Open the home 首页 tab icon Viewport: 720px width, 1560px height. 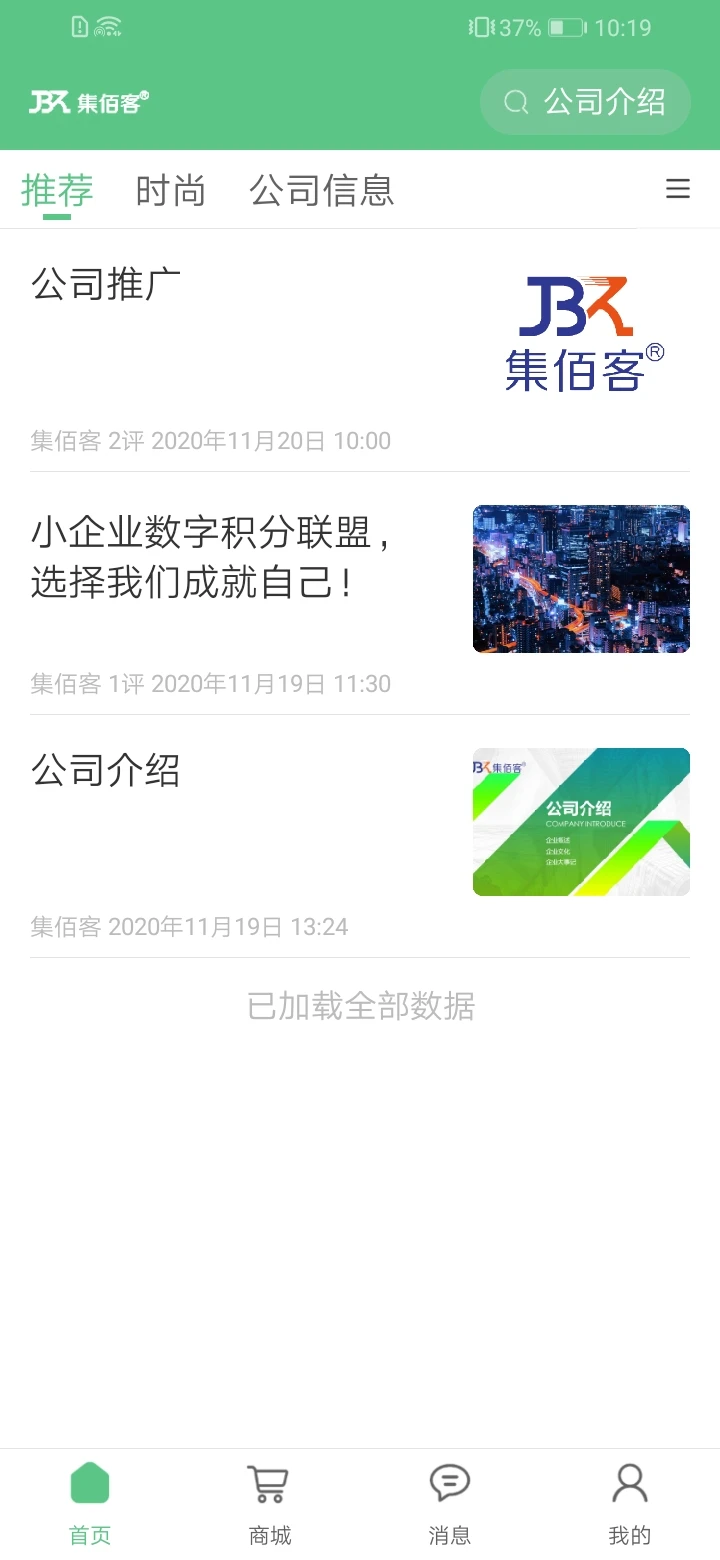[89, 1488]
